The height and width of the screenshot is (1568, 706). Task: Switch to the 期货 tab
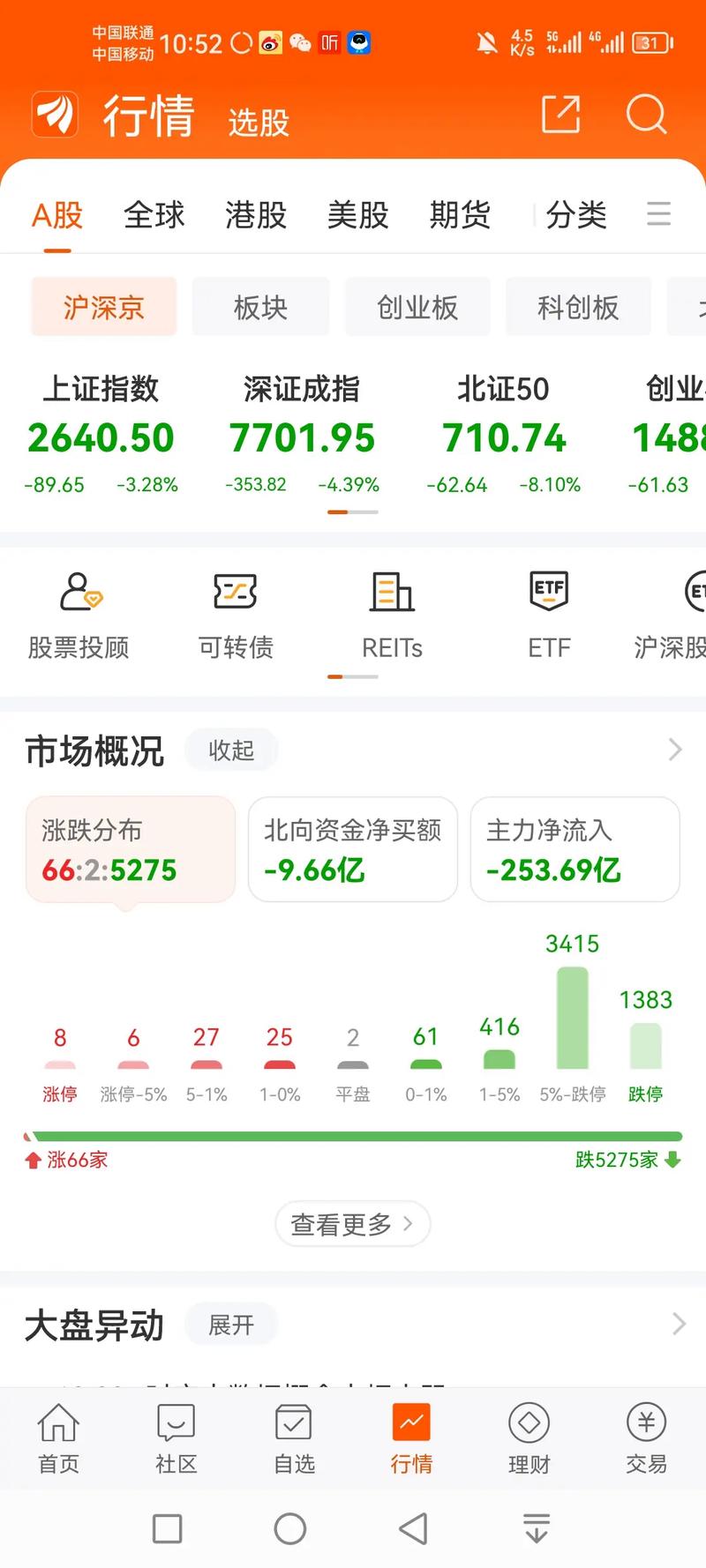(459, 214)
